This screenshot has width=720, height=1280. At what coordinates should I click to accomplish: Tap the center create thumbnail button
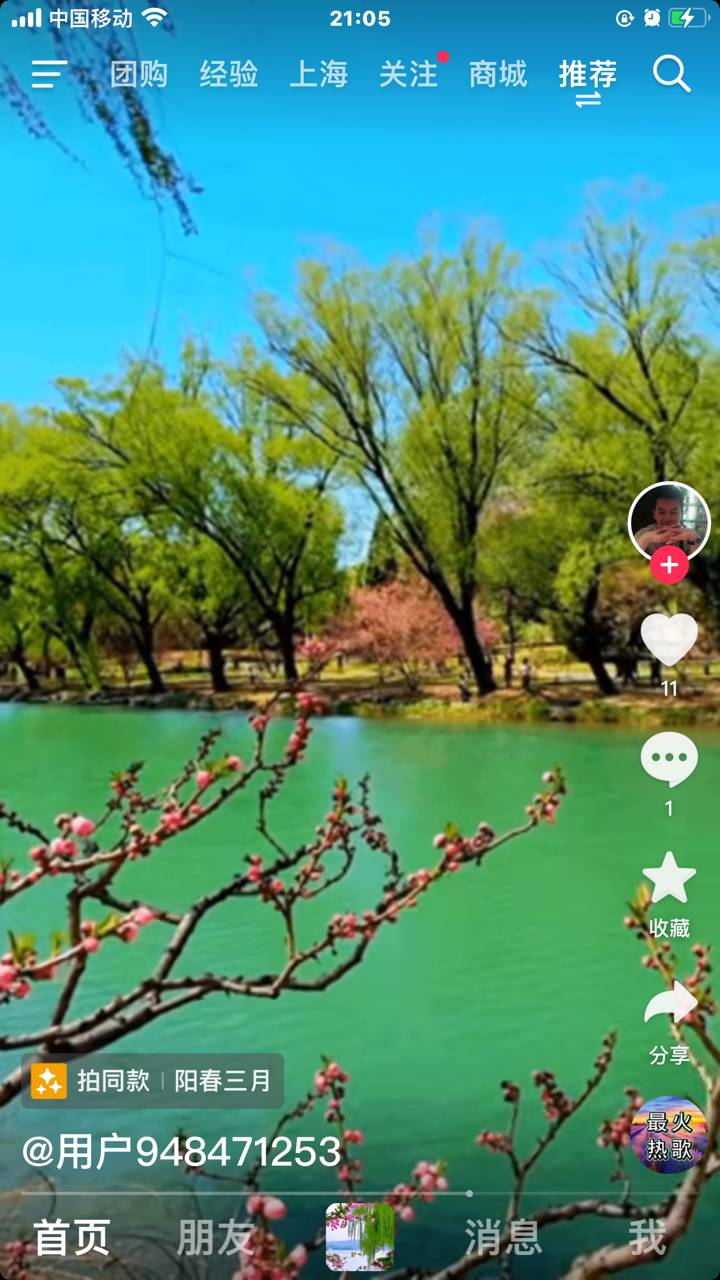click(x=360, y=1237)
